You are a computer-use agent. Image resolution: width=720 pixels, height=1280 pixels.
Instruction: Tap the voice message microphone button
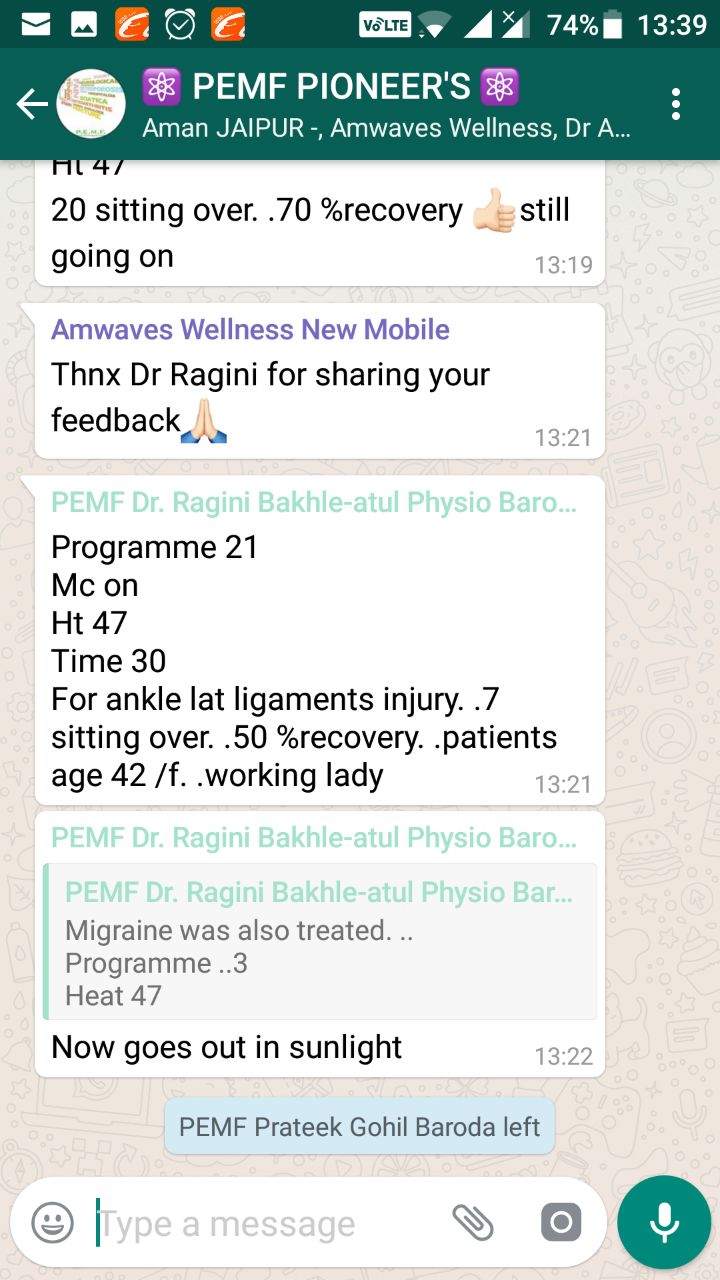pyautogui.click(x=663, y=1222)
